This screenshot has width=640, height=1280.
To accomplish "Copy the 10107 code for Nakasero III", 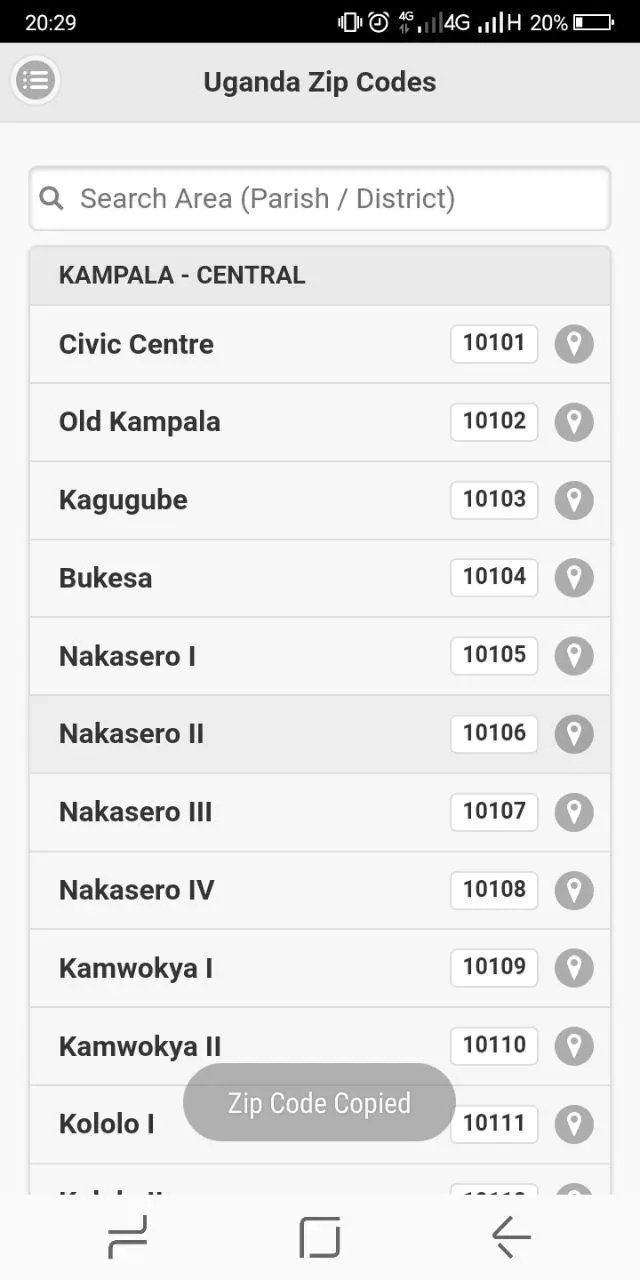I will click(494, 811).
